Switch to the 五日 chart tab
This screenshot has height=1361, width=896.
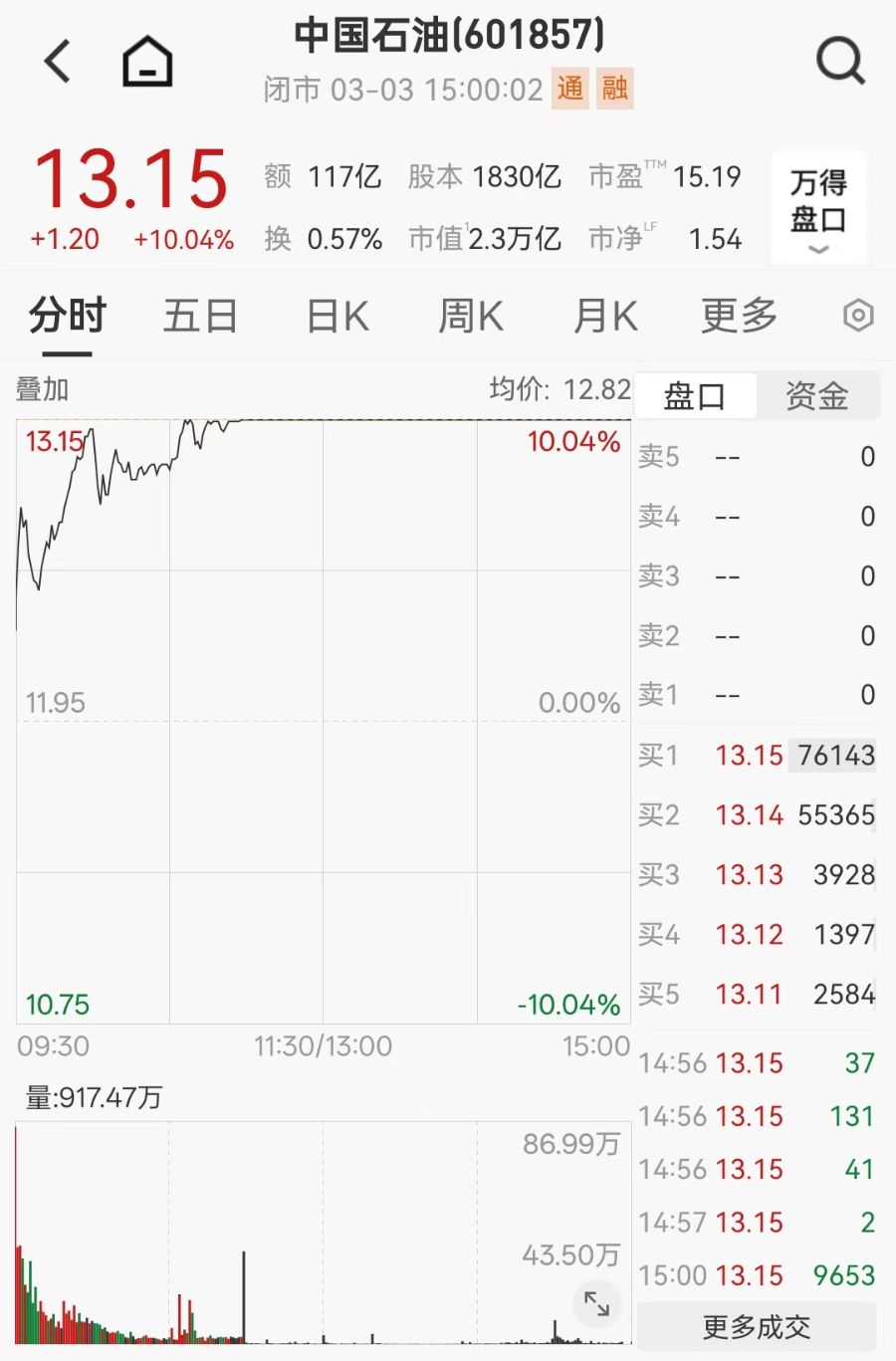[200, 317]
